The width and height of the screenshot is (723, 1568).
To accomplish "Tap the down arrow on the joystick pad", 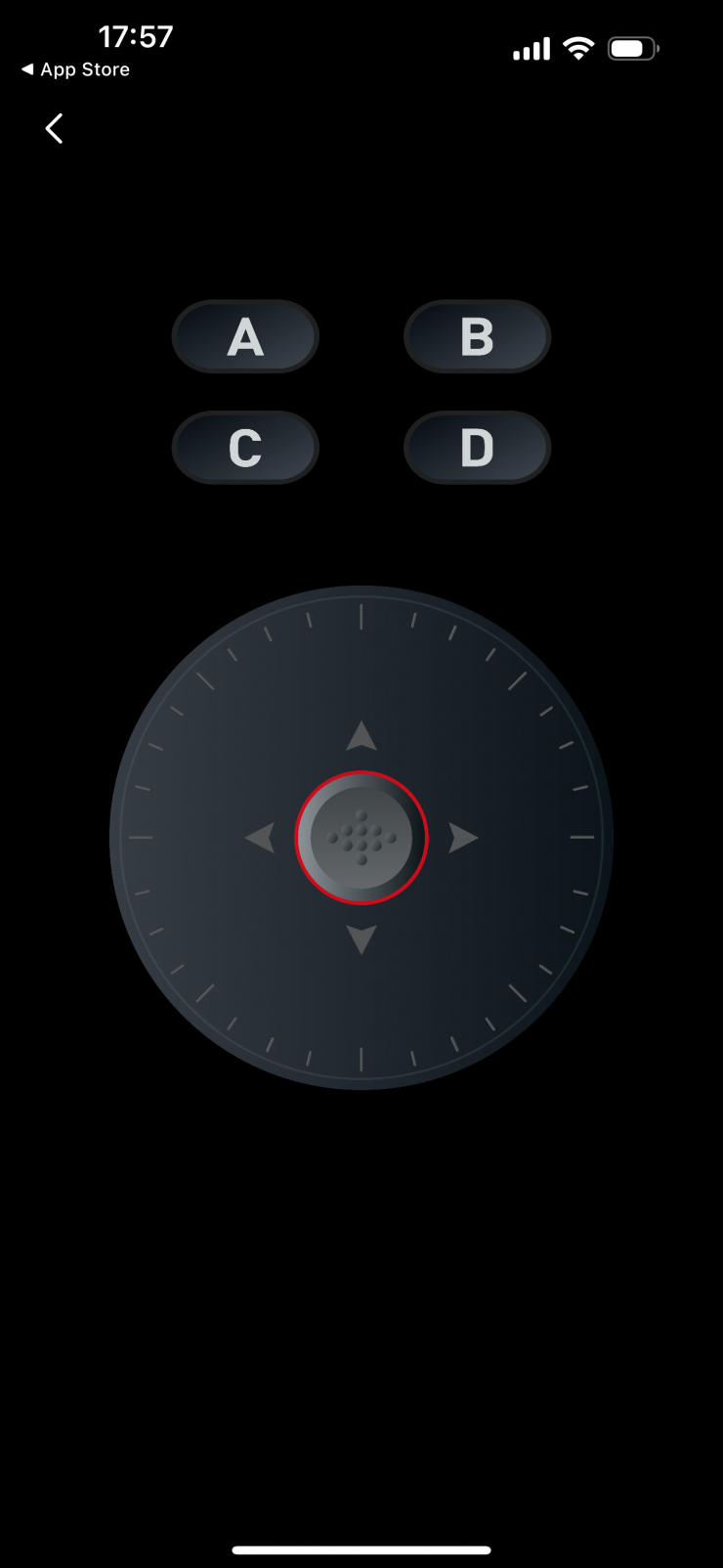I will 361,939.
